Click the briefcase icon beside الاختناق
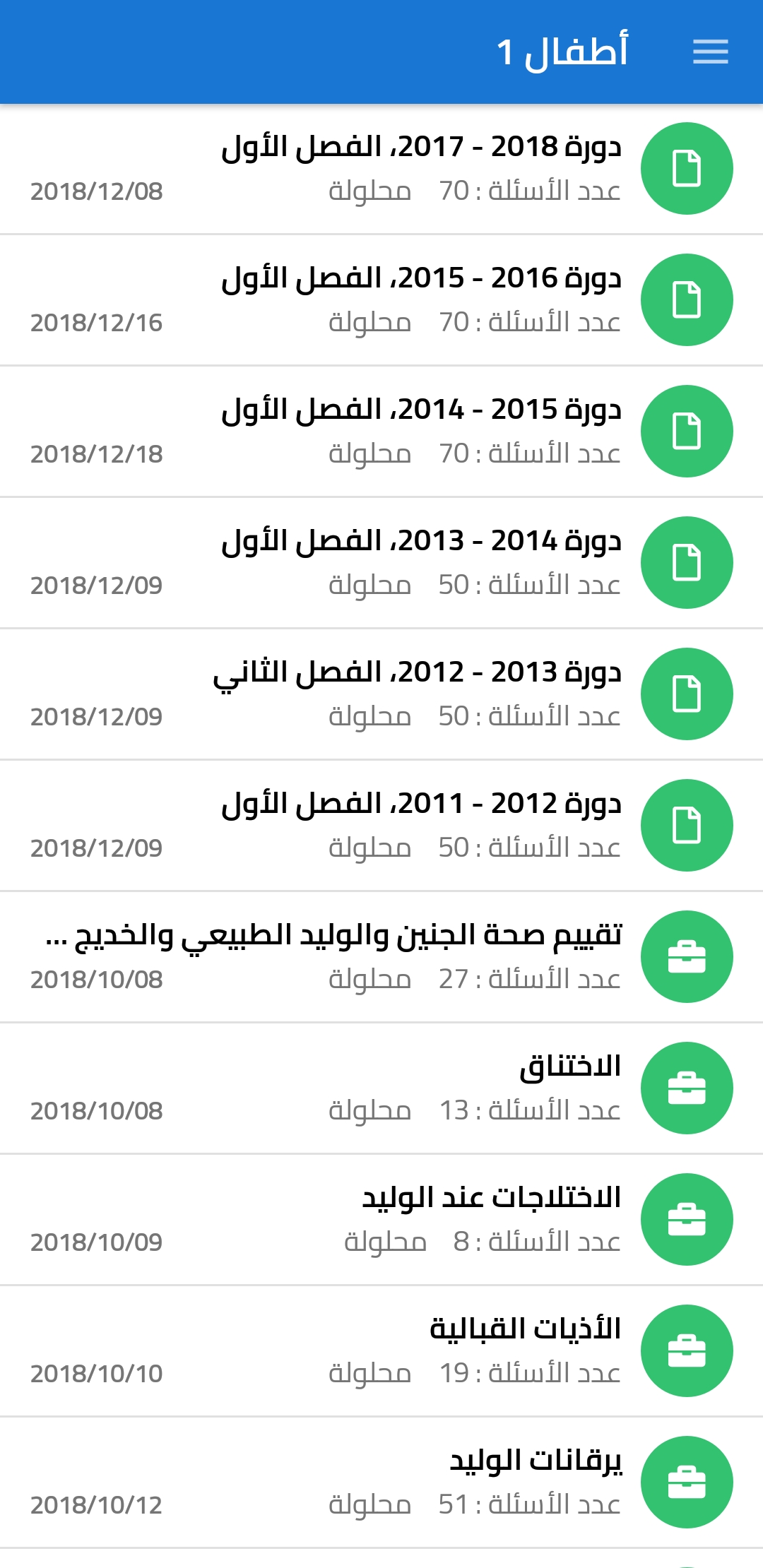The width and height of the screenshot is (763, 1568). 686,1088
